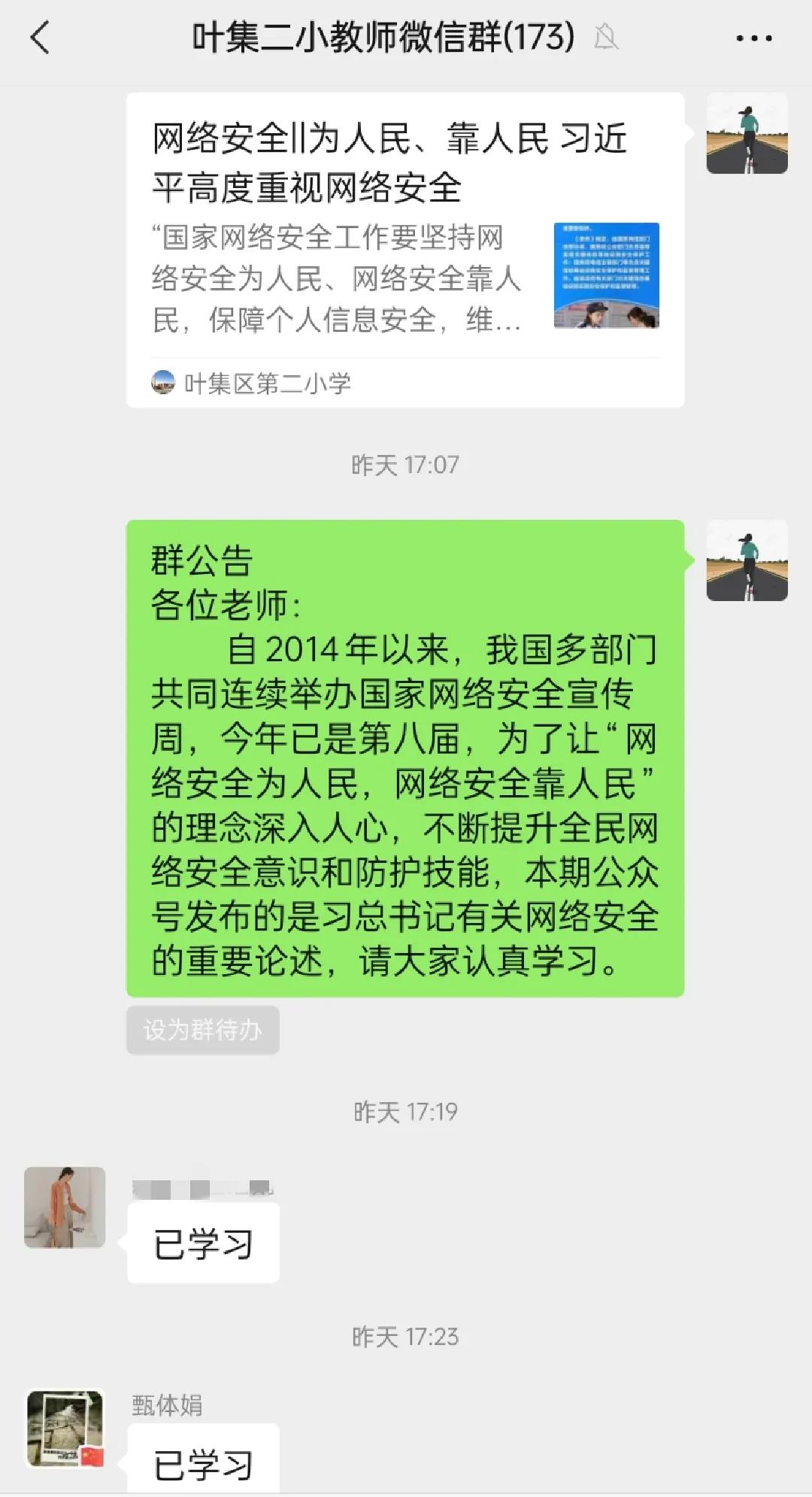Open the group chat overflow menu
This screenshot has width=812, height=1497.
pos(753,38)
